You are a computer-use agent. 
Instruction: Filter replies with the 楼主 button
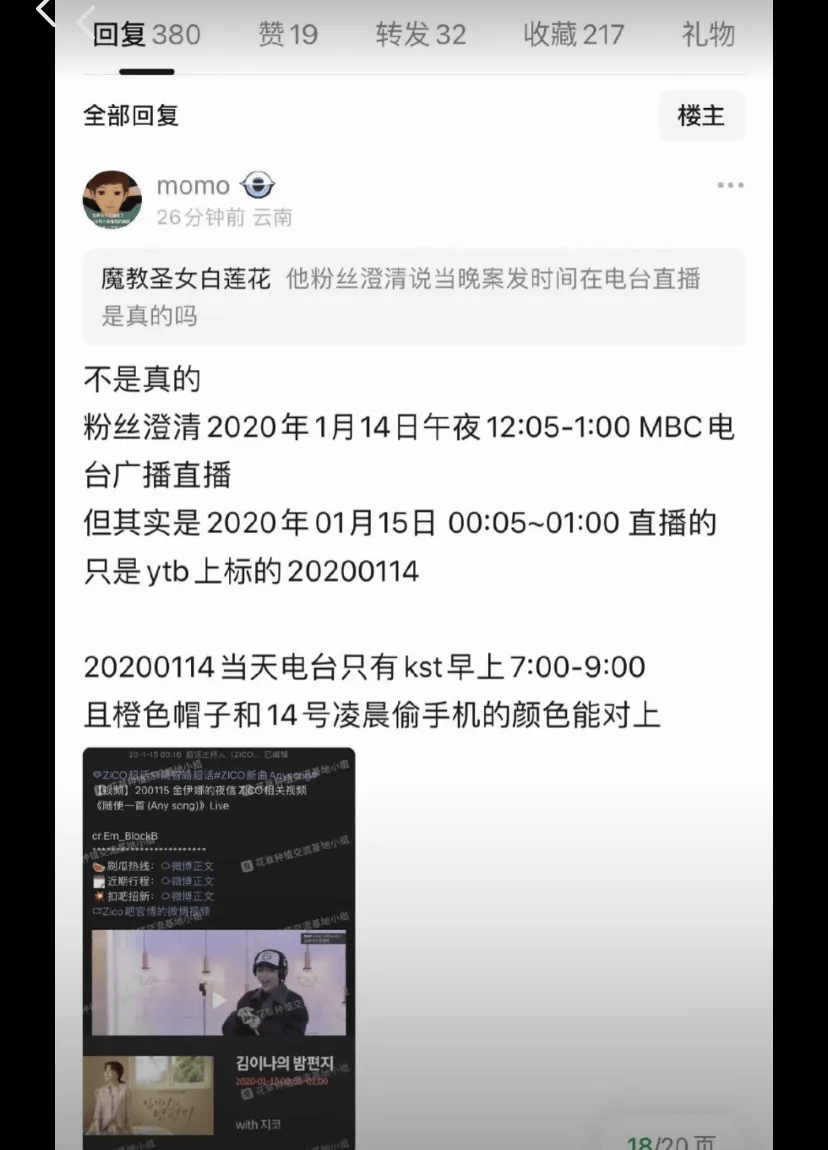[701, 115]
